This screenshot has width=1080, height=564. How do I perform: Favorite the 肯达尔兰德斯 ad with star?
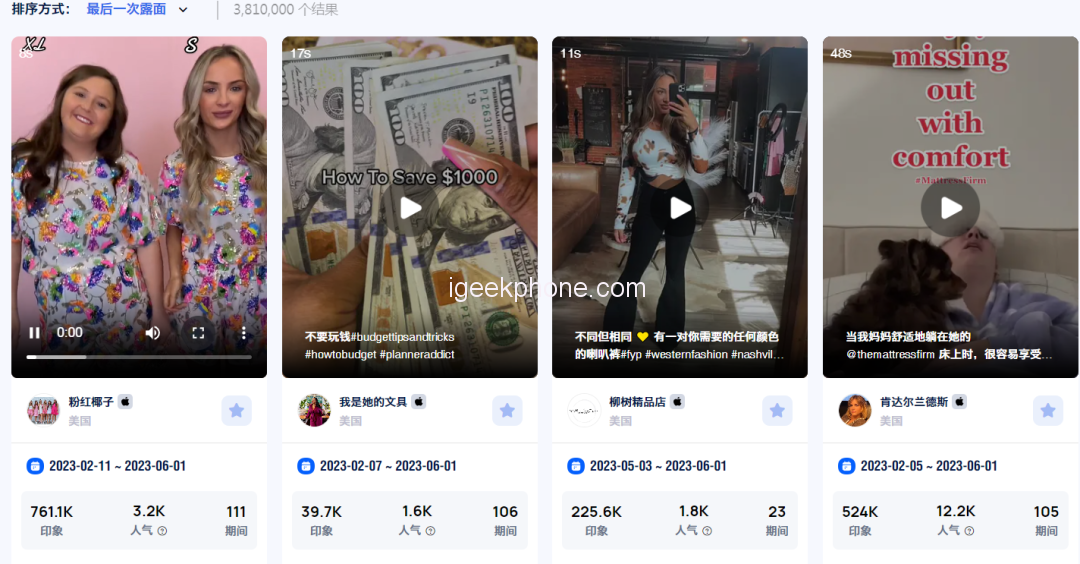point(1047,411)
